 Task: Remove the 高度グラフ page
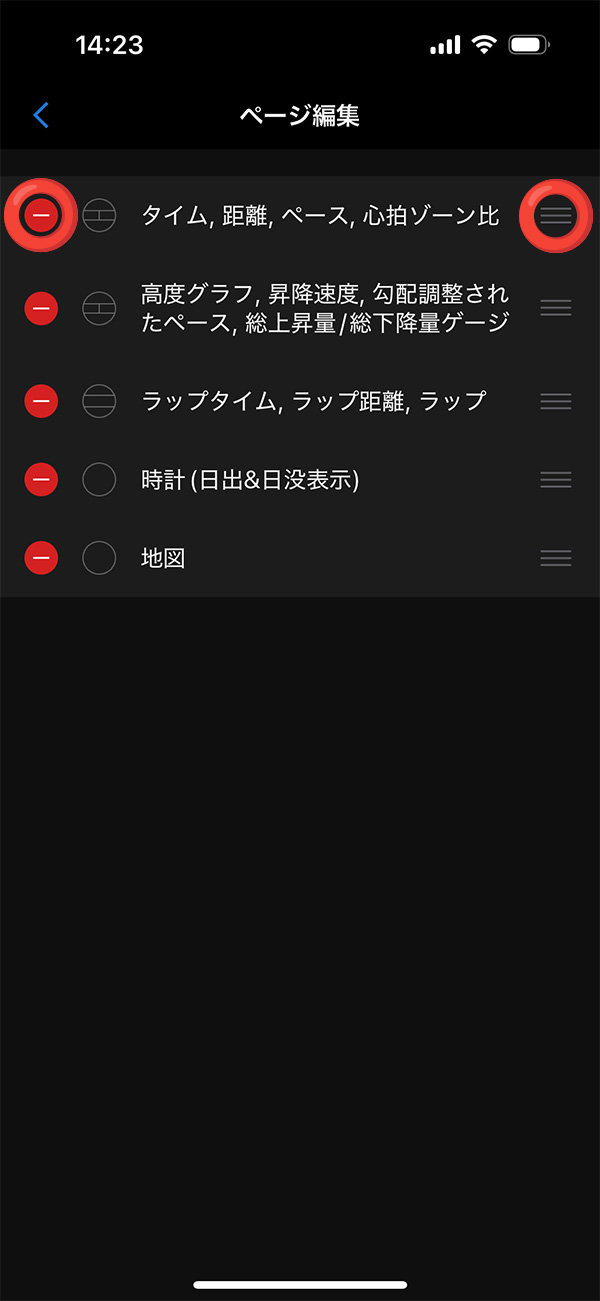point(41,308)
